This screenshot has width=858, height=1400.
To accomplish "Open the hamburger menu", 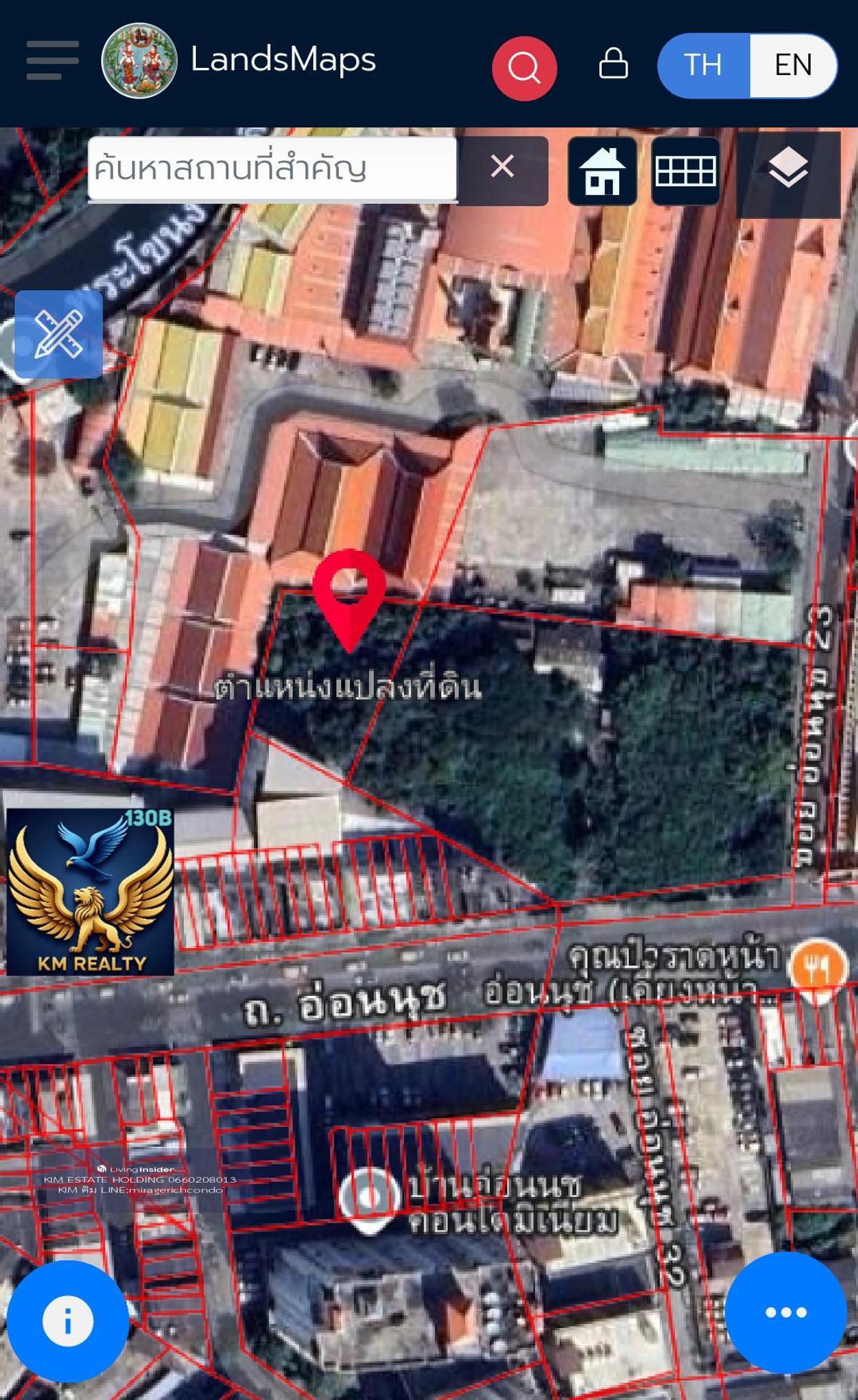I will (52, 61).
